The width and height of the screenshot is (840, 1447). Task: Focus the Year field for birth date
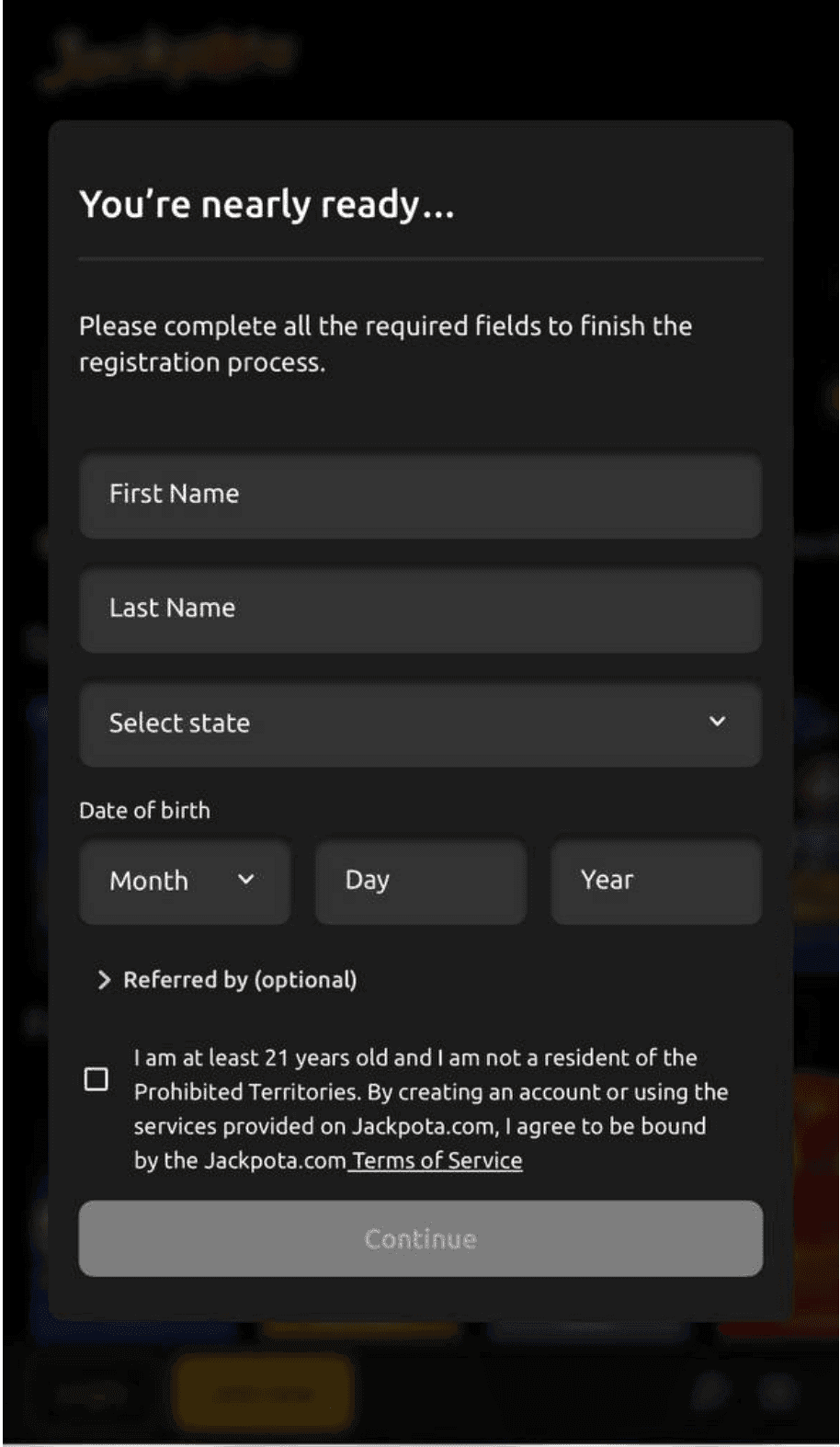click(656, 881)
